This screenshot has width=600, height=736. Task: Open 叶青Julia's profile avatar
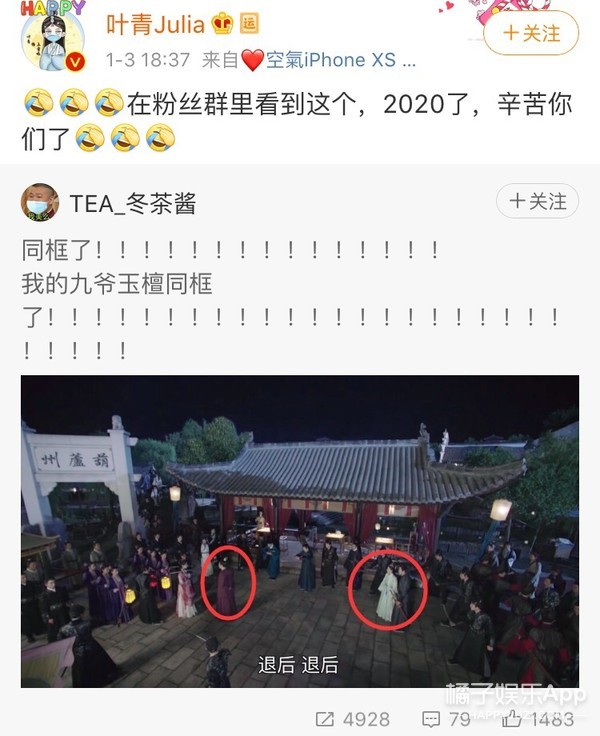click(52, 38)
